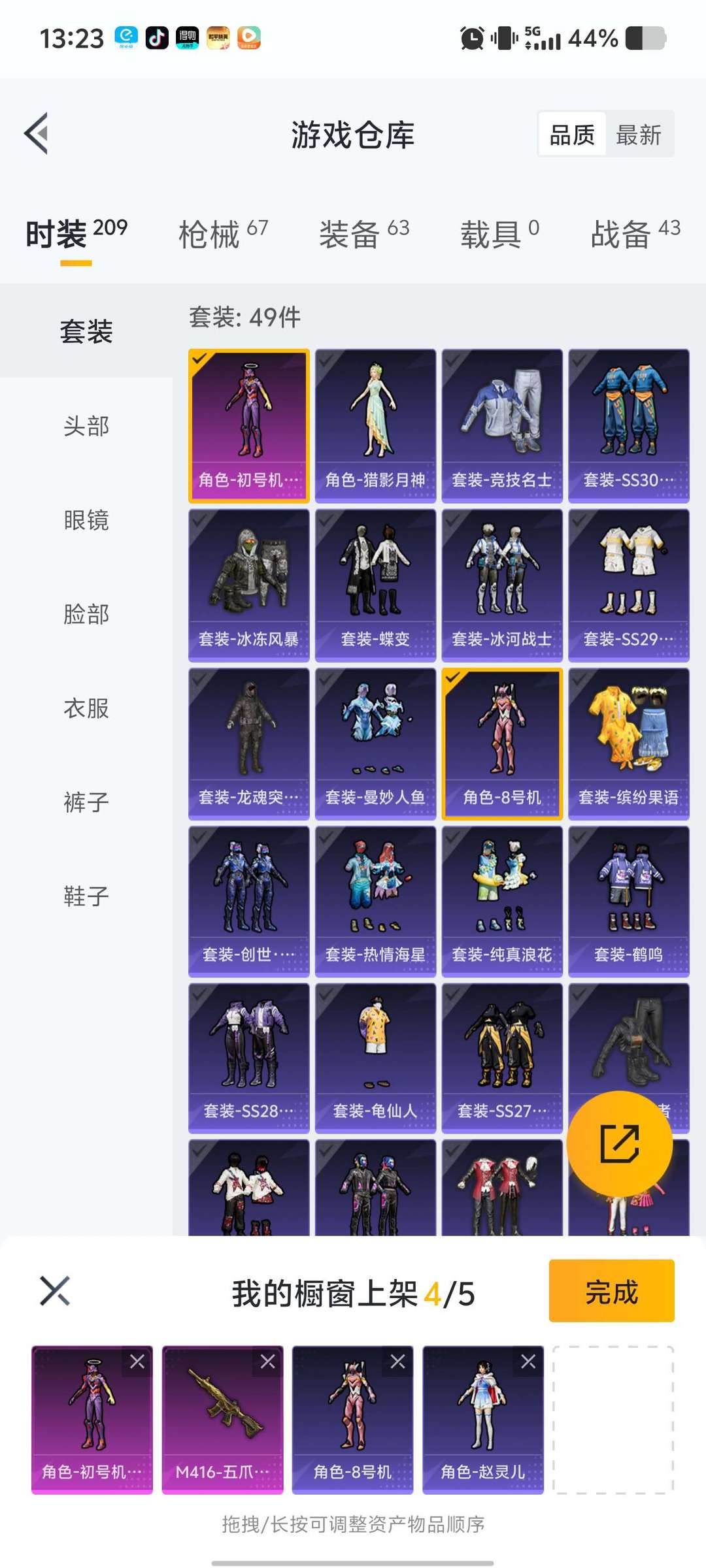
Task: Select the 角色-猎影月神 item
Action: [x=375, y=426]
